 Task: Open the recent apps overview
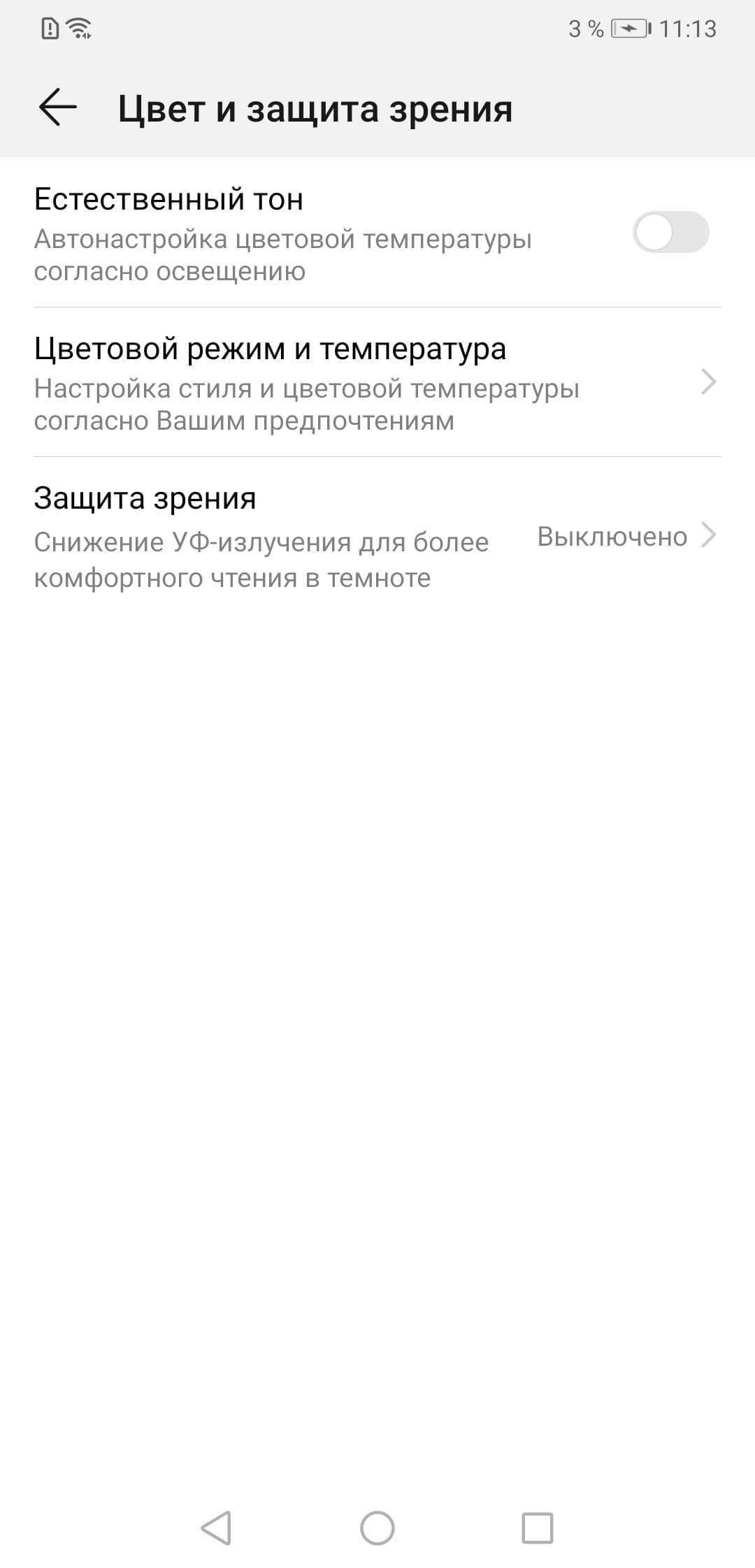tap(538, 1527)
